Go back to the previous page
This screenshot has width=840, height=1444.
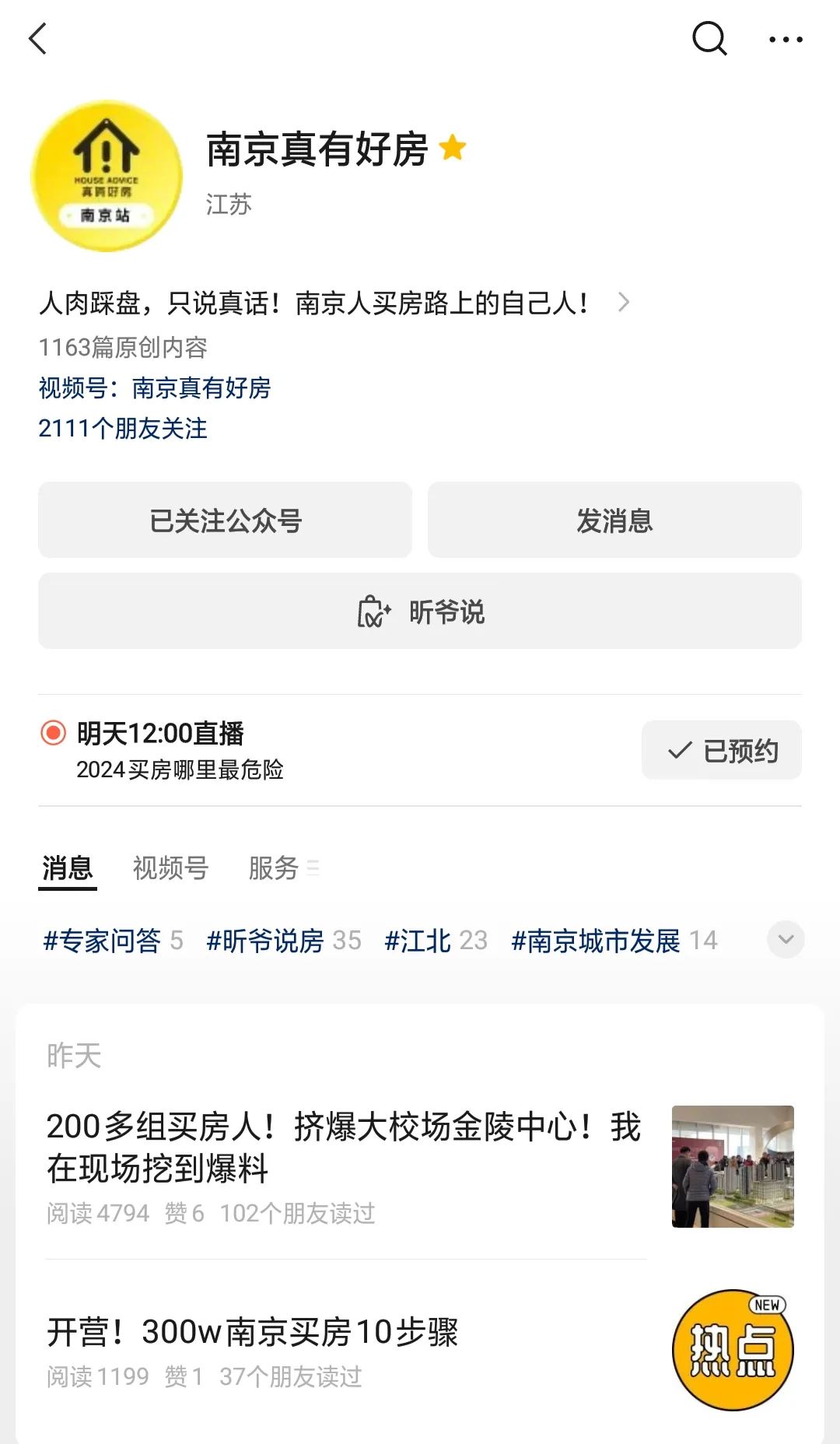click(37, 39)
